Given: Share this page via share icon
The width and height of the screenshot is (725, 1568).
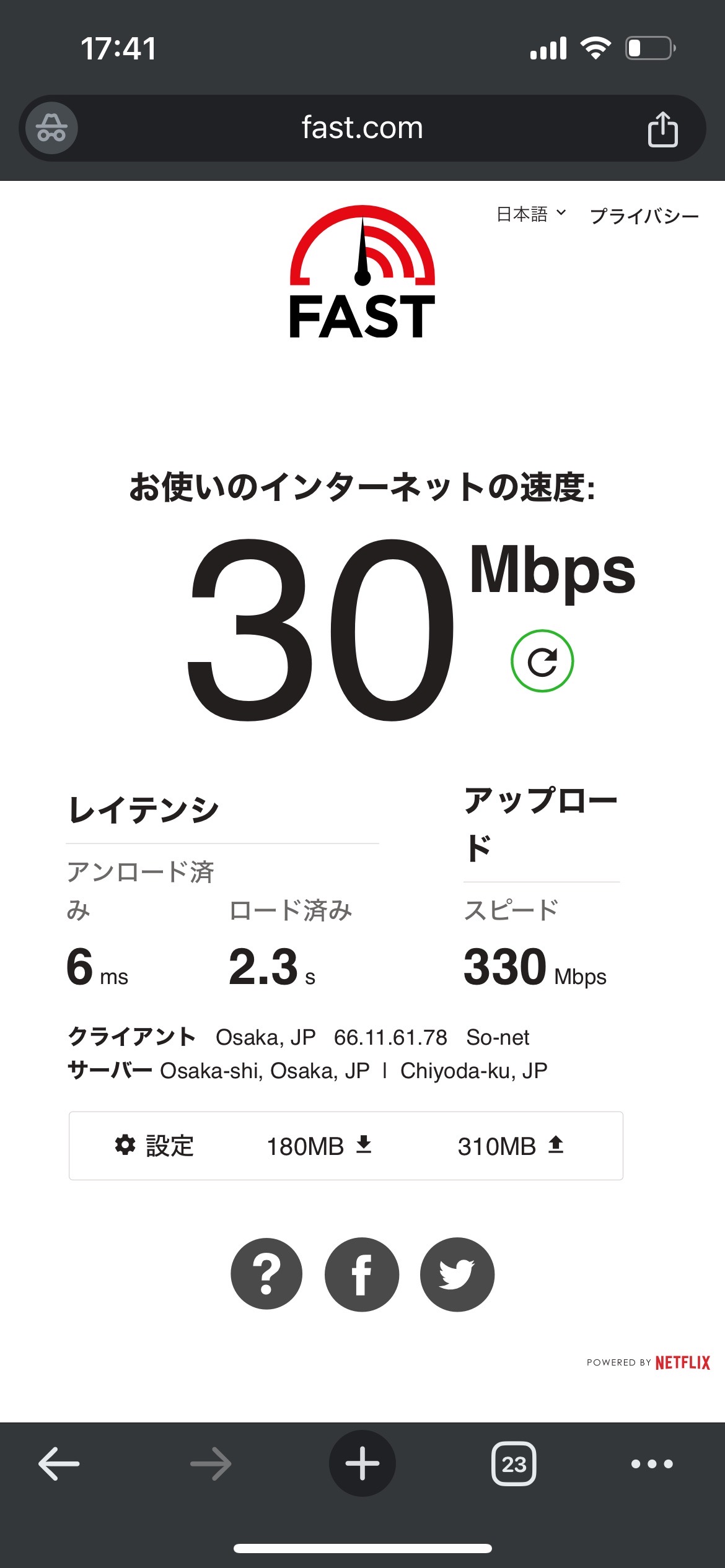Looking at the screenshot, I should (662, 129).
